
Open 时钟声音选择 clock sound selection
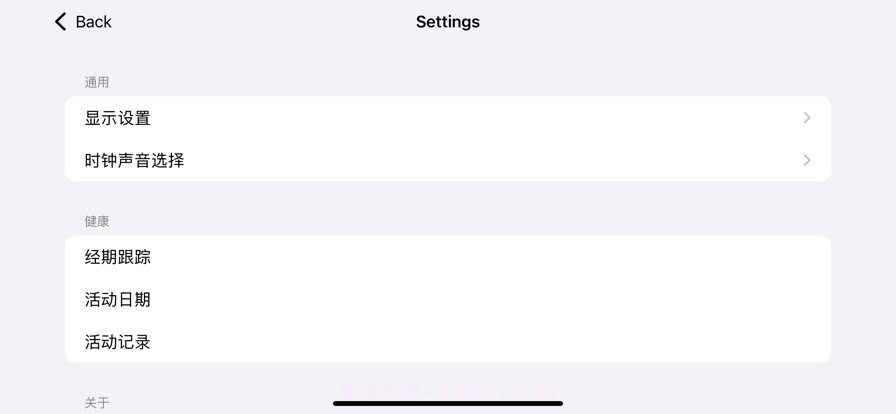click(447, 160)
